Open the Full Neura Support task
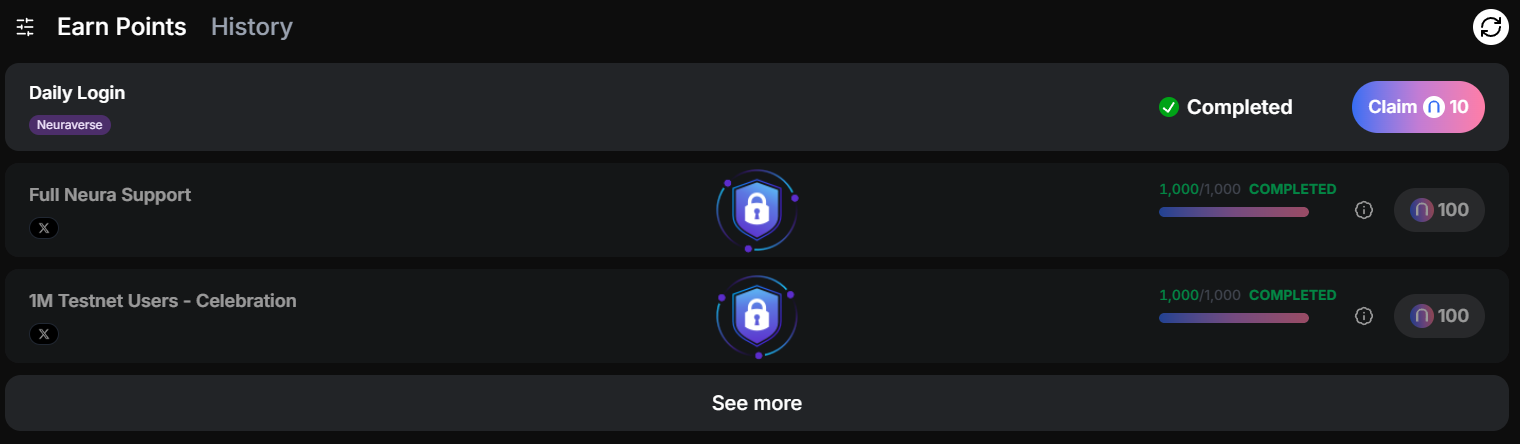 point(110,195)
